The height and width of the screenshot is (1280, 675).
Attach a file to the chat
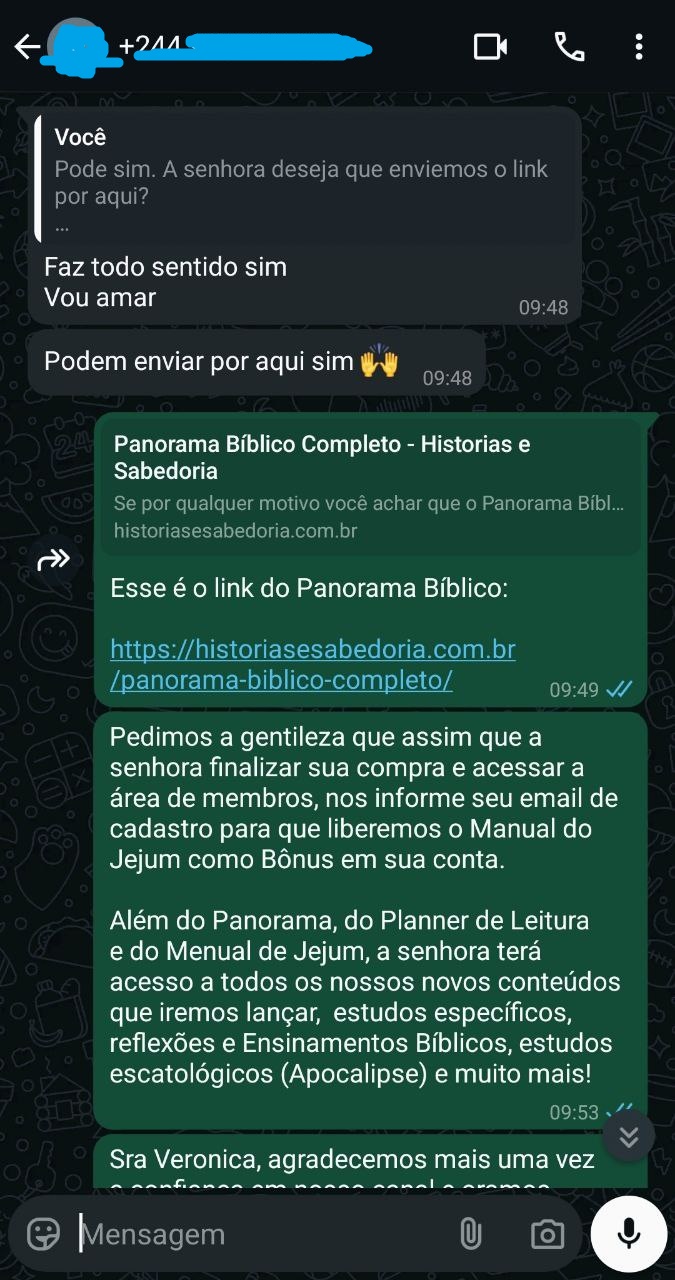(470, 1234)
